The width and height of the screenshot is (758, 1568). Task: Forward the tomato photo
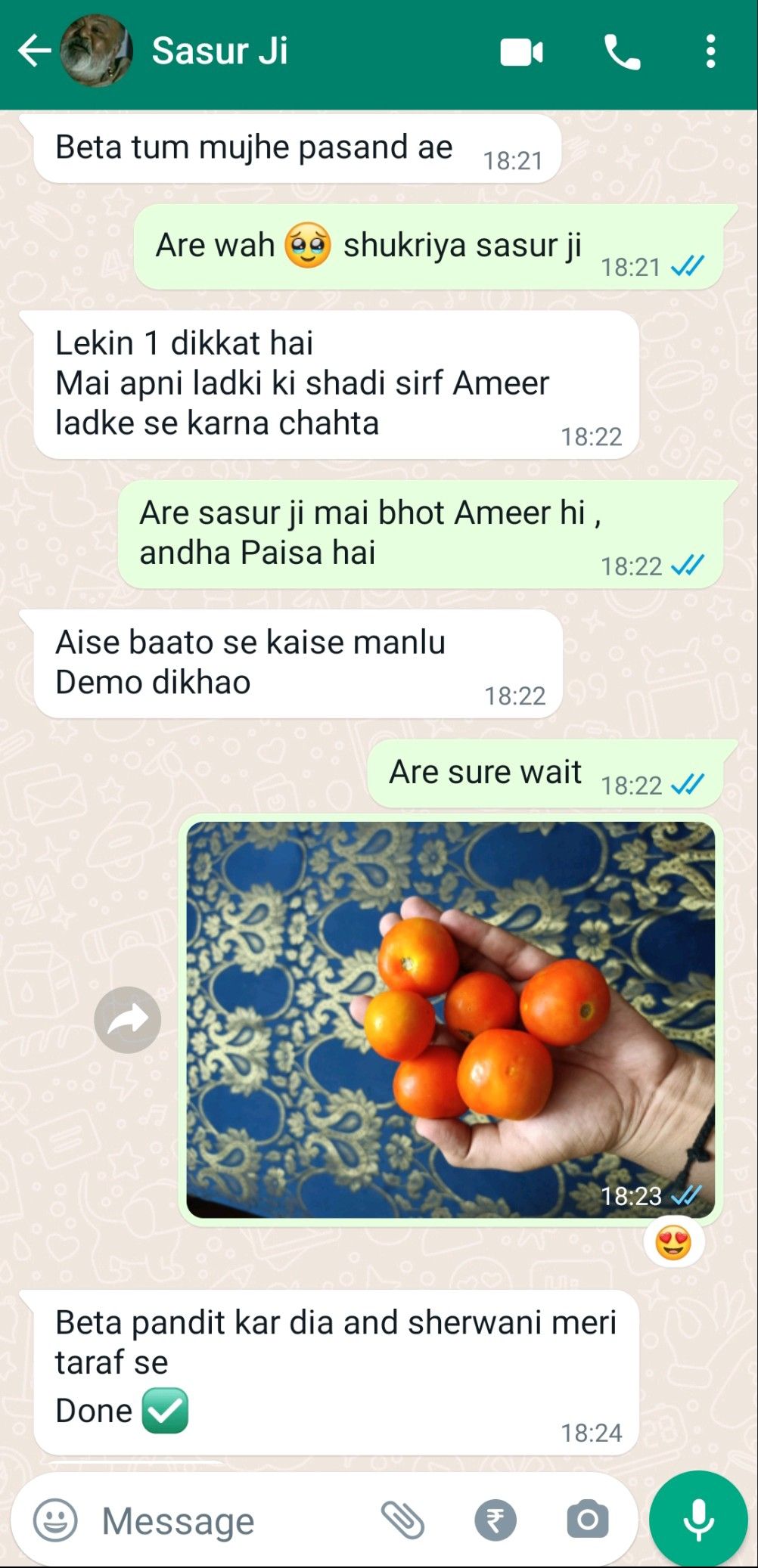(127, 1020)
